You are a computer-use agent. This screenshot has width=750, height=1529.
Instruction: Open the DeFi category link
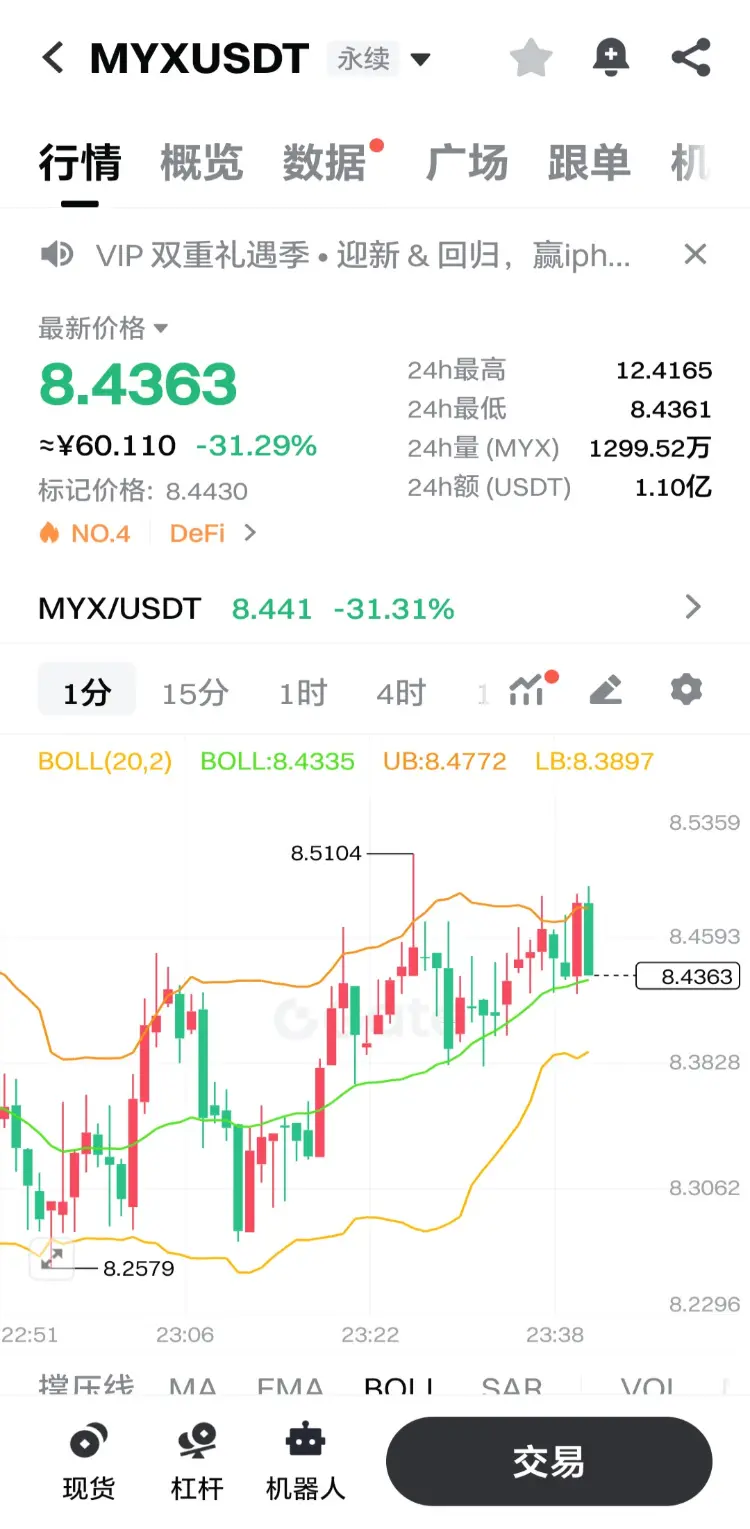(x=212, y=533)
